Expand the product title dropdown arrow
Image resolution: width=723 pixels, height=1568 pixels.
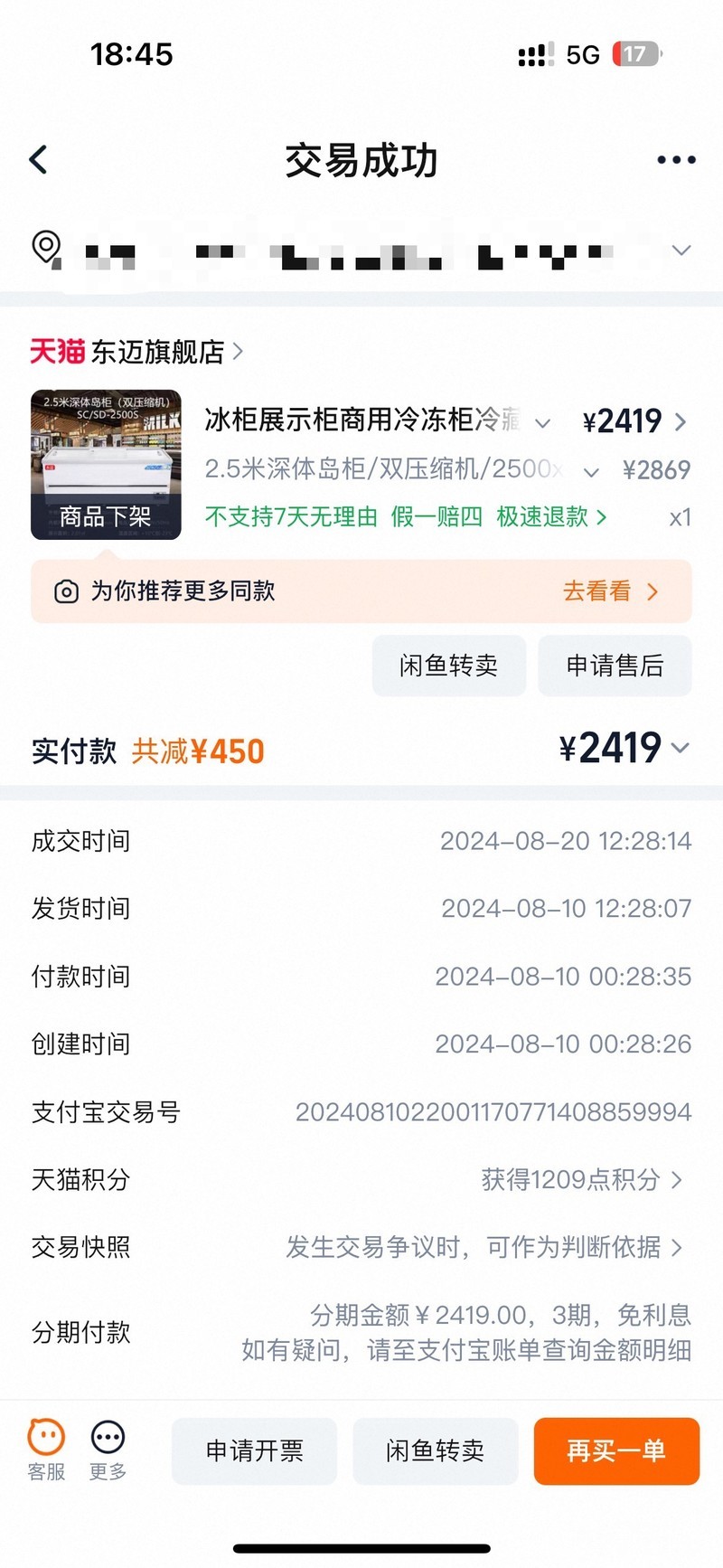(x=542, y=422)
